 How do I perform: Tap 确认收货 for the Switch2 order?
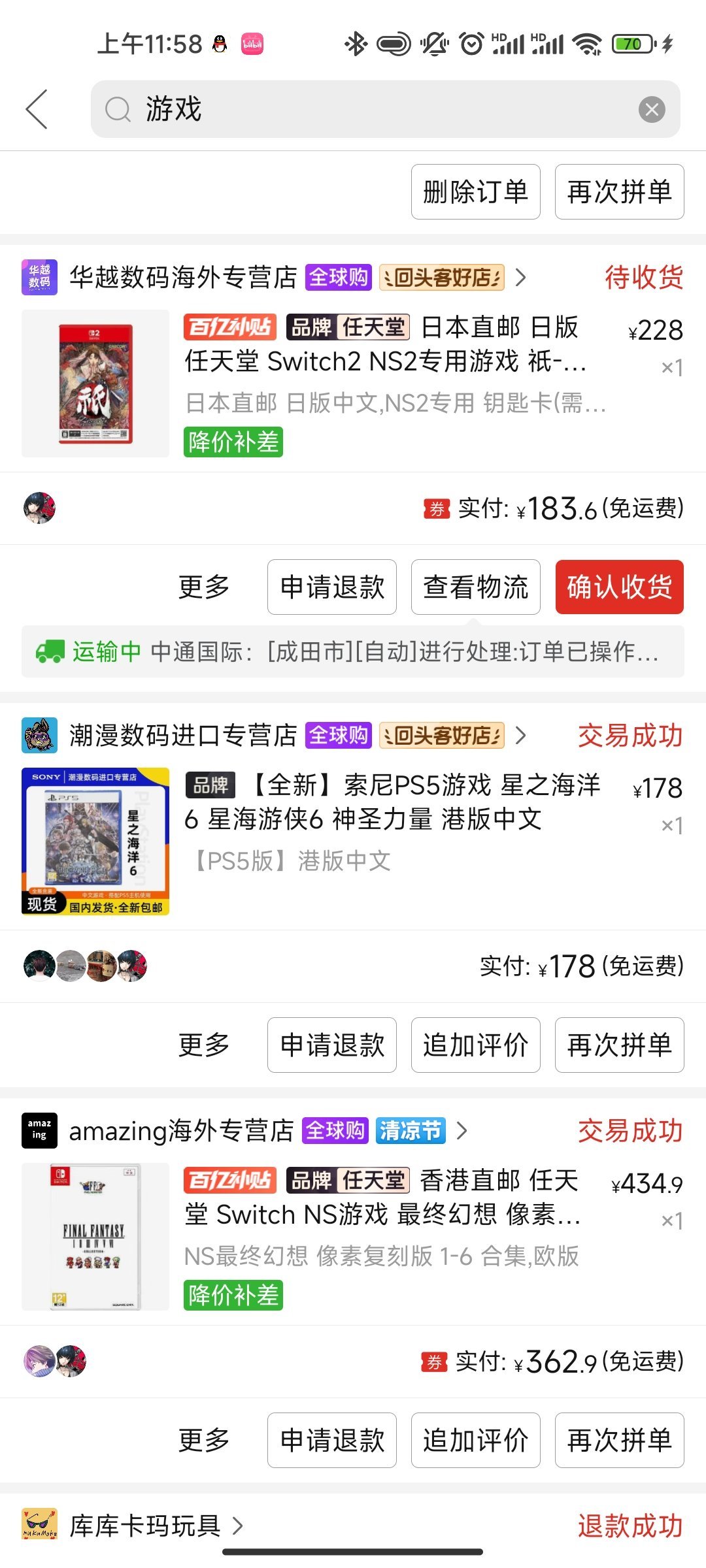click(619, 587)
